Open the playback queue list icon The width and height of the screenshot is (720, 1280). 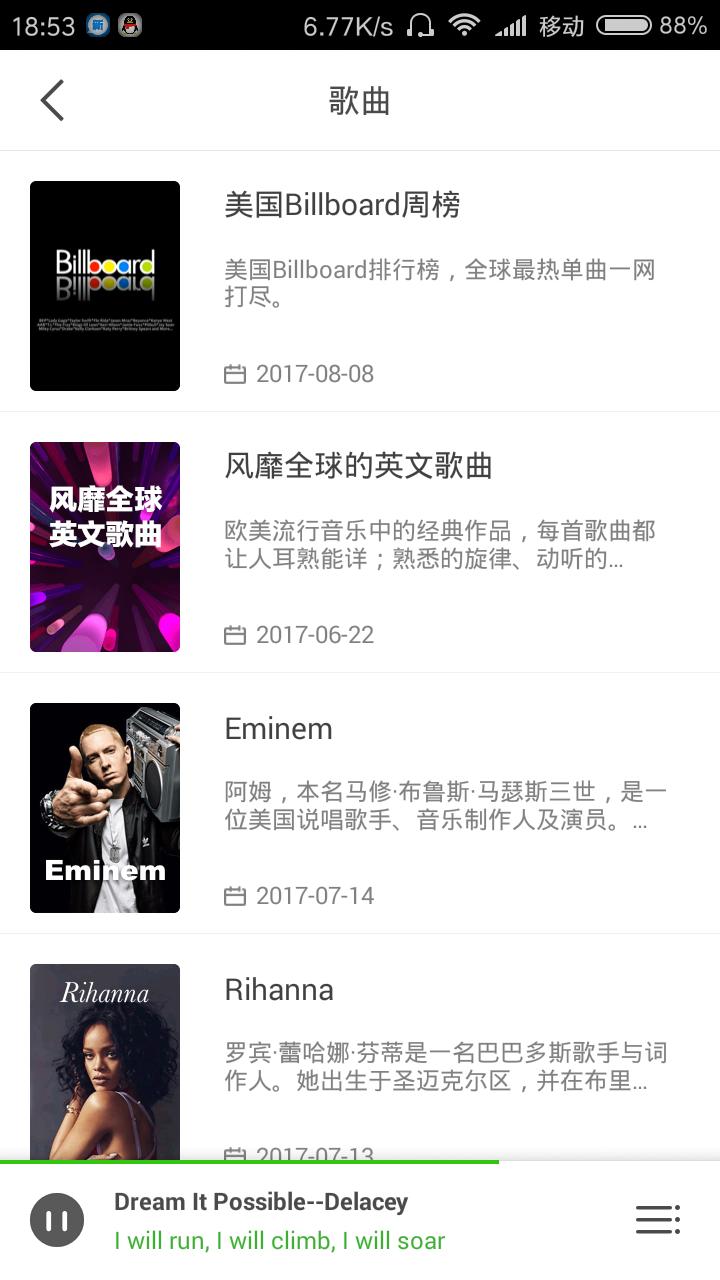pyautogui.click(x=657, y=1218)
